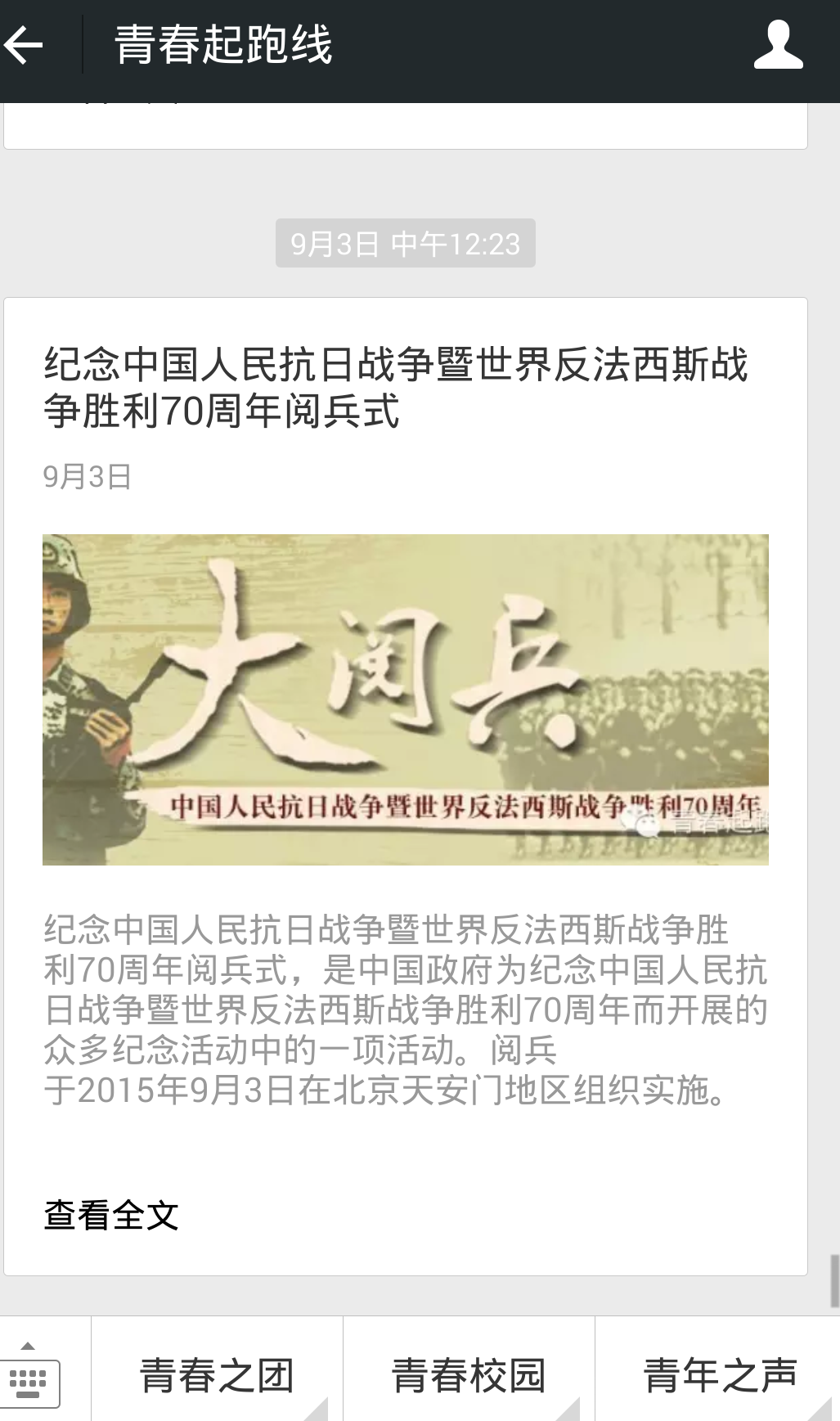Viewport: 840px width, 1421px height.
Task: Expand the 青春之团 menu
Action: 217,1375
